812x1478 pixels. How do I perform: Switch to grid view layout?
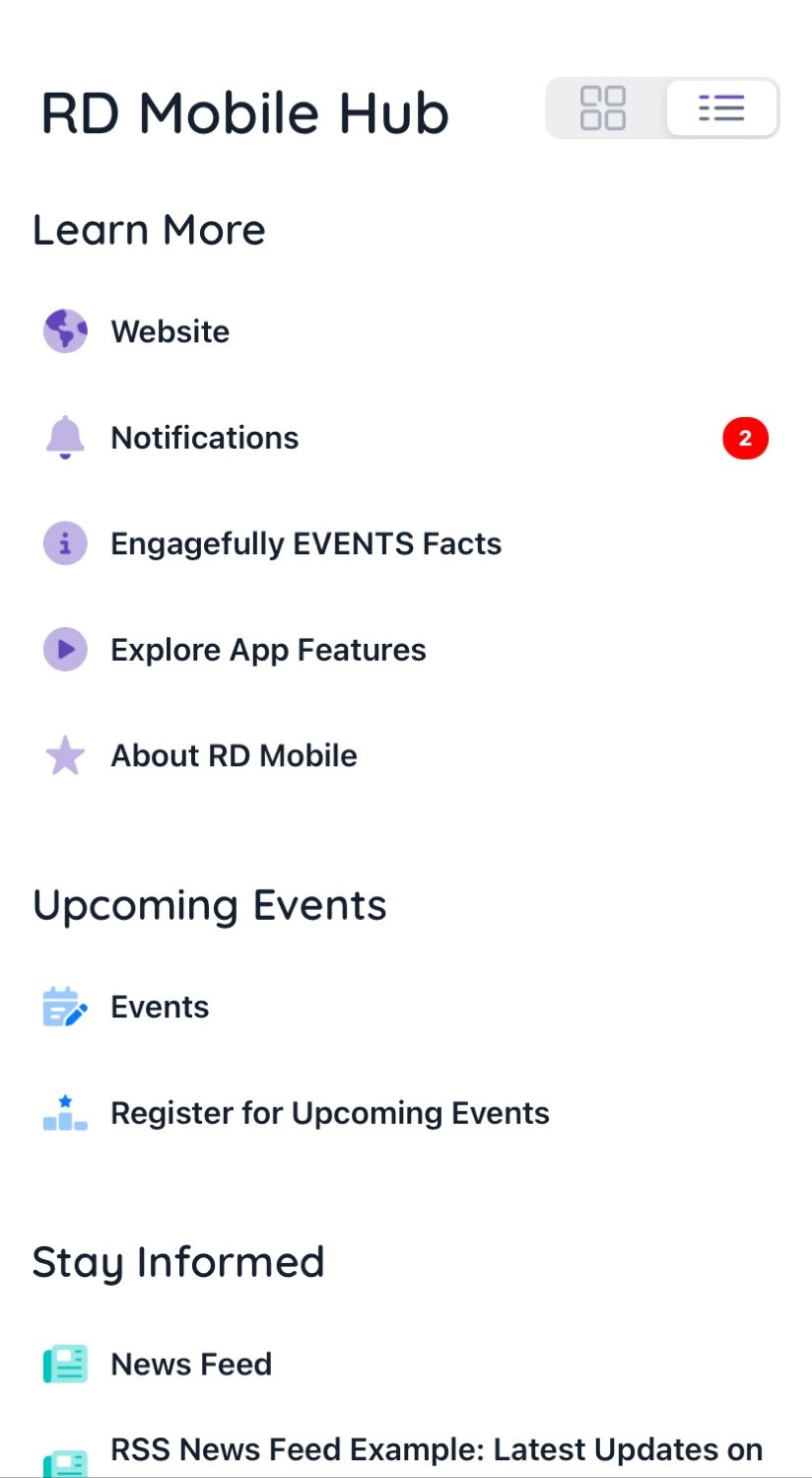604,108
